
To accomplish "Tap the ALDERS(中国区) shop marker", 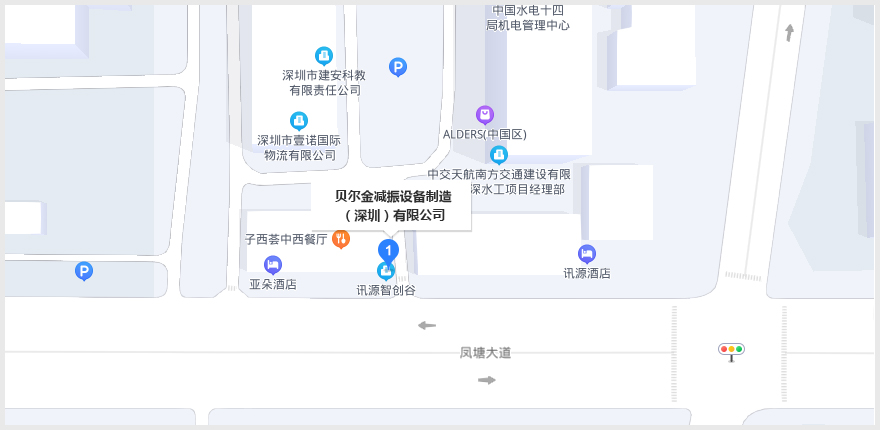I will [485, 115].
